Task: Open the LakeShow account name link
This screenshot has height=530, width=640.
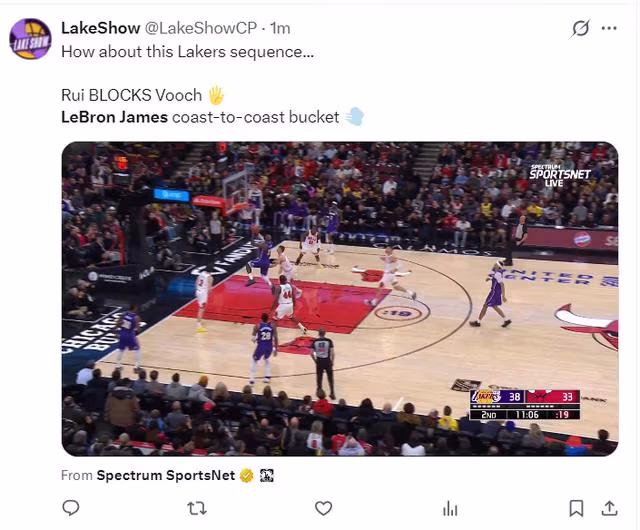Action: tap(99, 28)
